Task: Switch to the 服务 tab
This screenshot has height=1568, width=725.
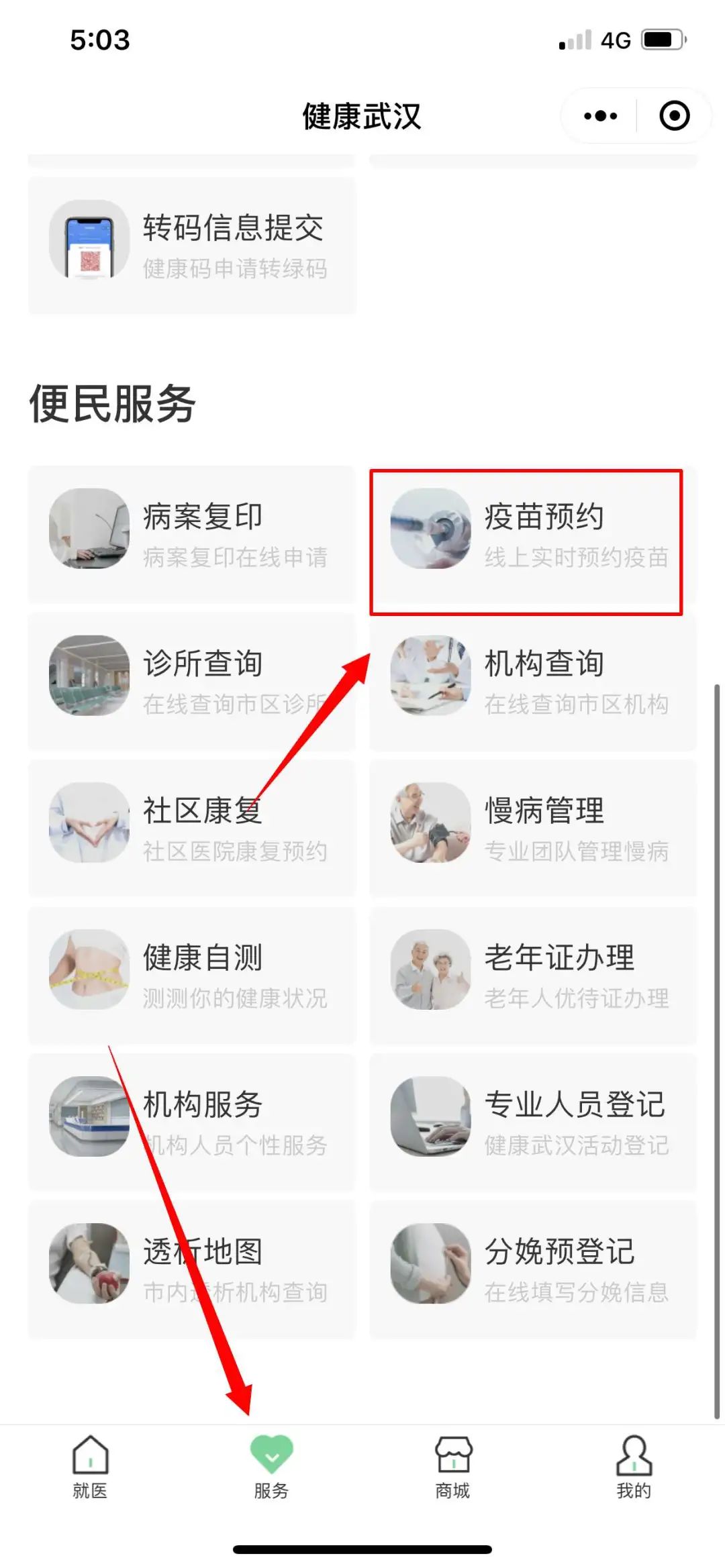Action: pyautogui.click(x=271, y=1468)
